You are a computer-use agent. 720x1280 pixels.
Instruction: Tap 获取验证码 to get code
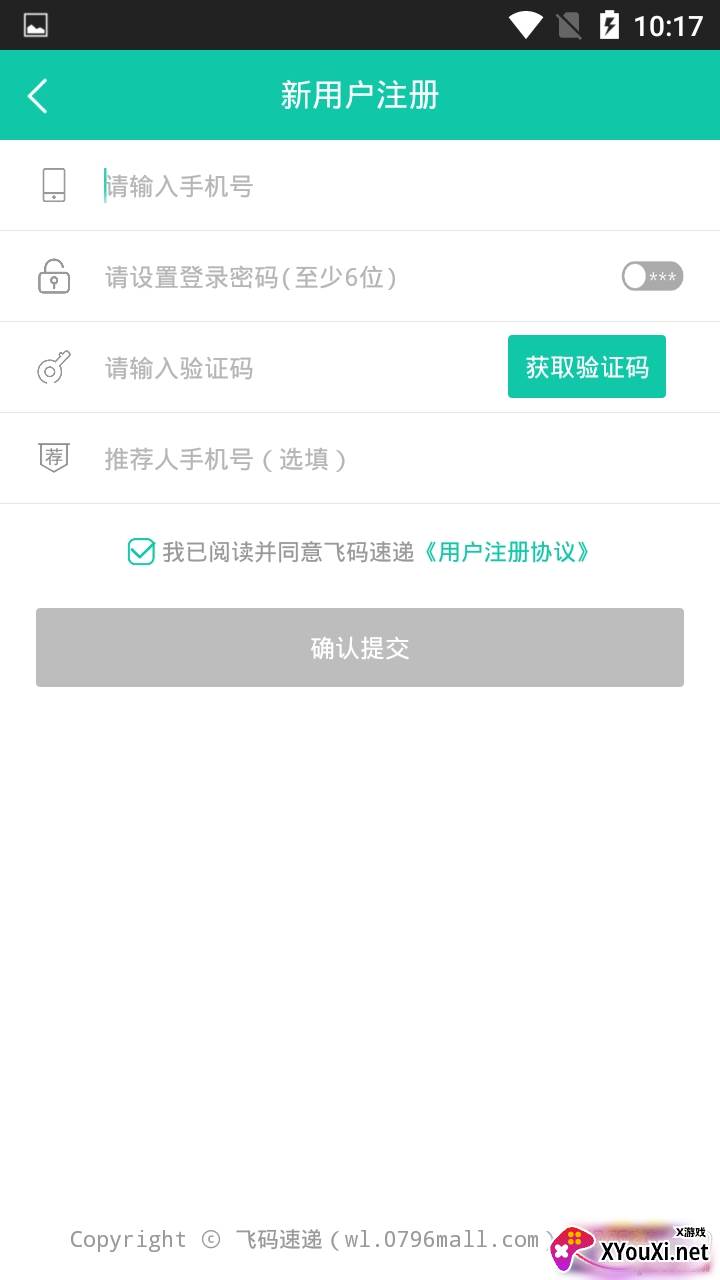click(587, 367)
